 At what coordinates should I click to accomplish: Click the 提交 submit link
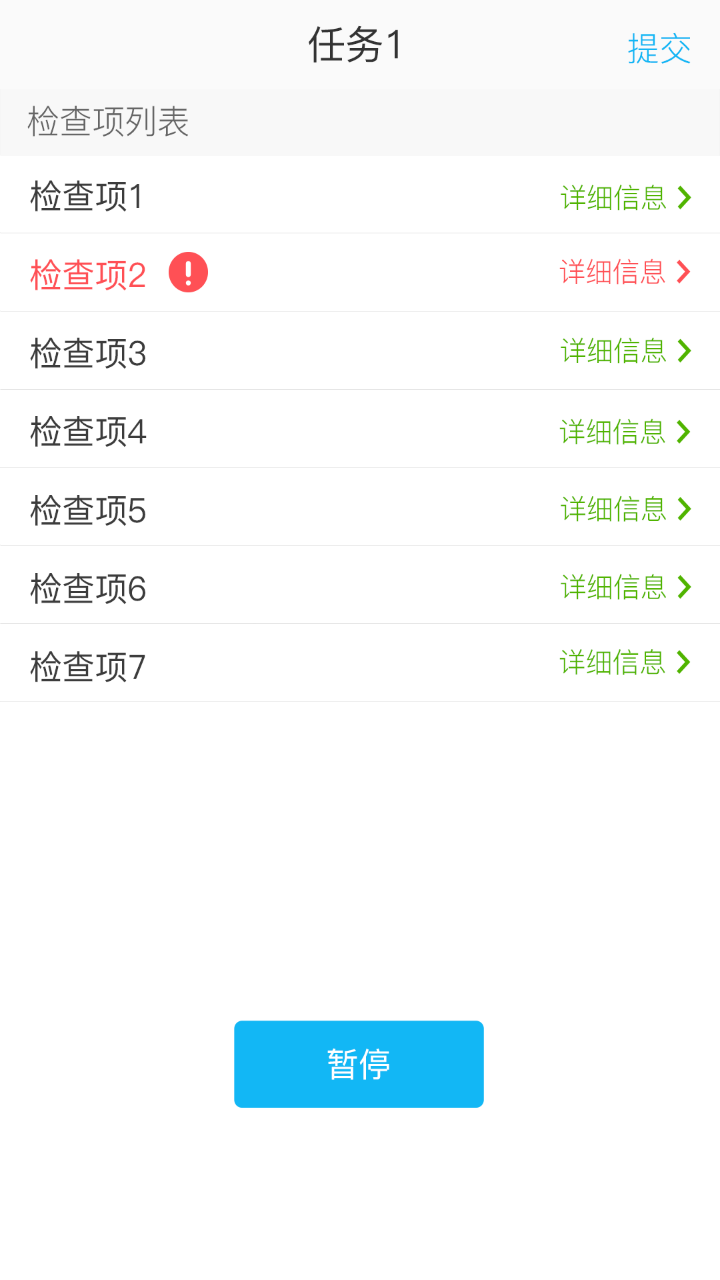(661, 49)
